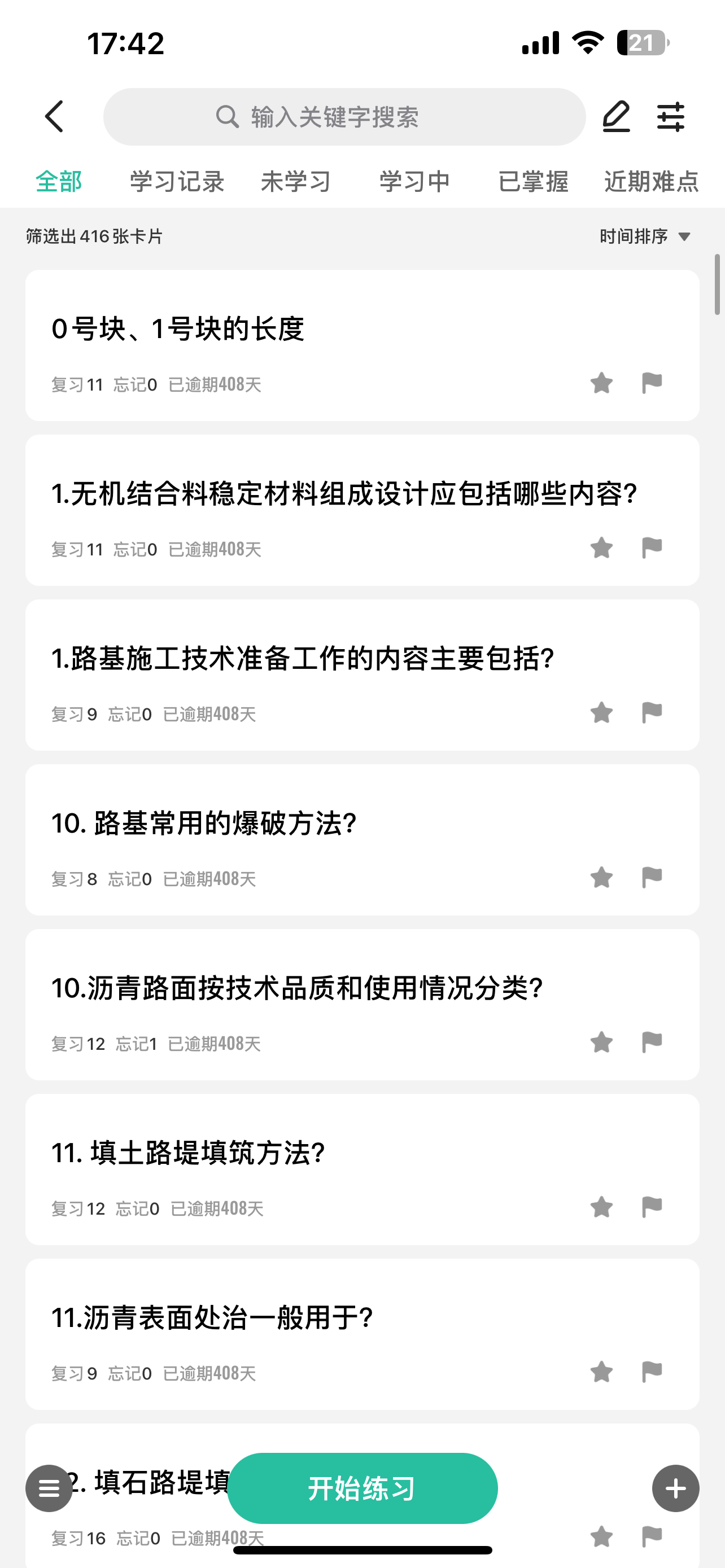Add a new card with plus button
This screenshot has height=1568, width=725.
point(676,1488)
